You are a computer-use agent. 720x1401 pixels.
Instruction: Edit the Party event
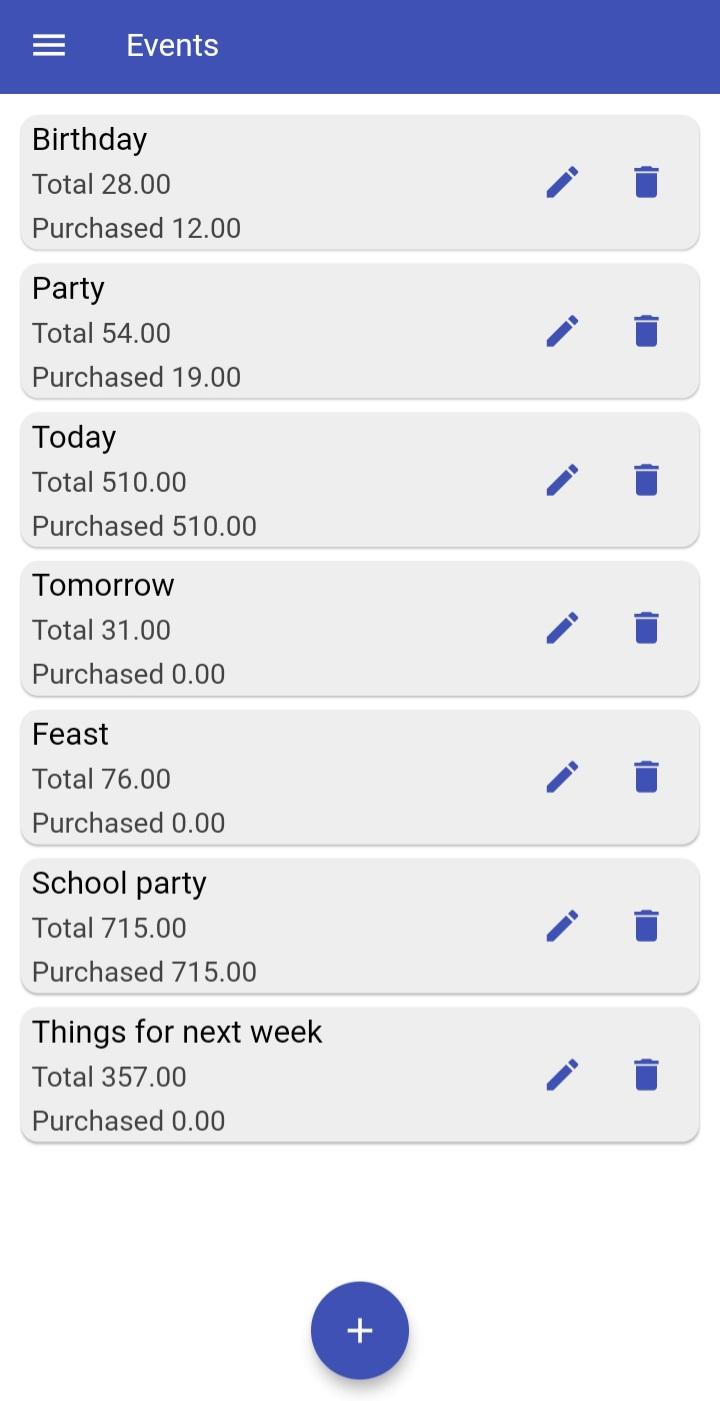pyautogui.click(x=563, y=331)
